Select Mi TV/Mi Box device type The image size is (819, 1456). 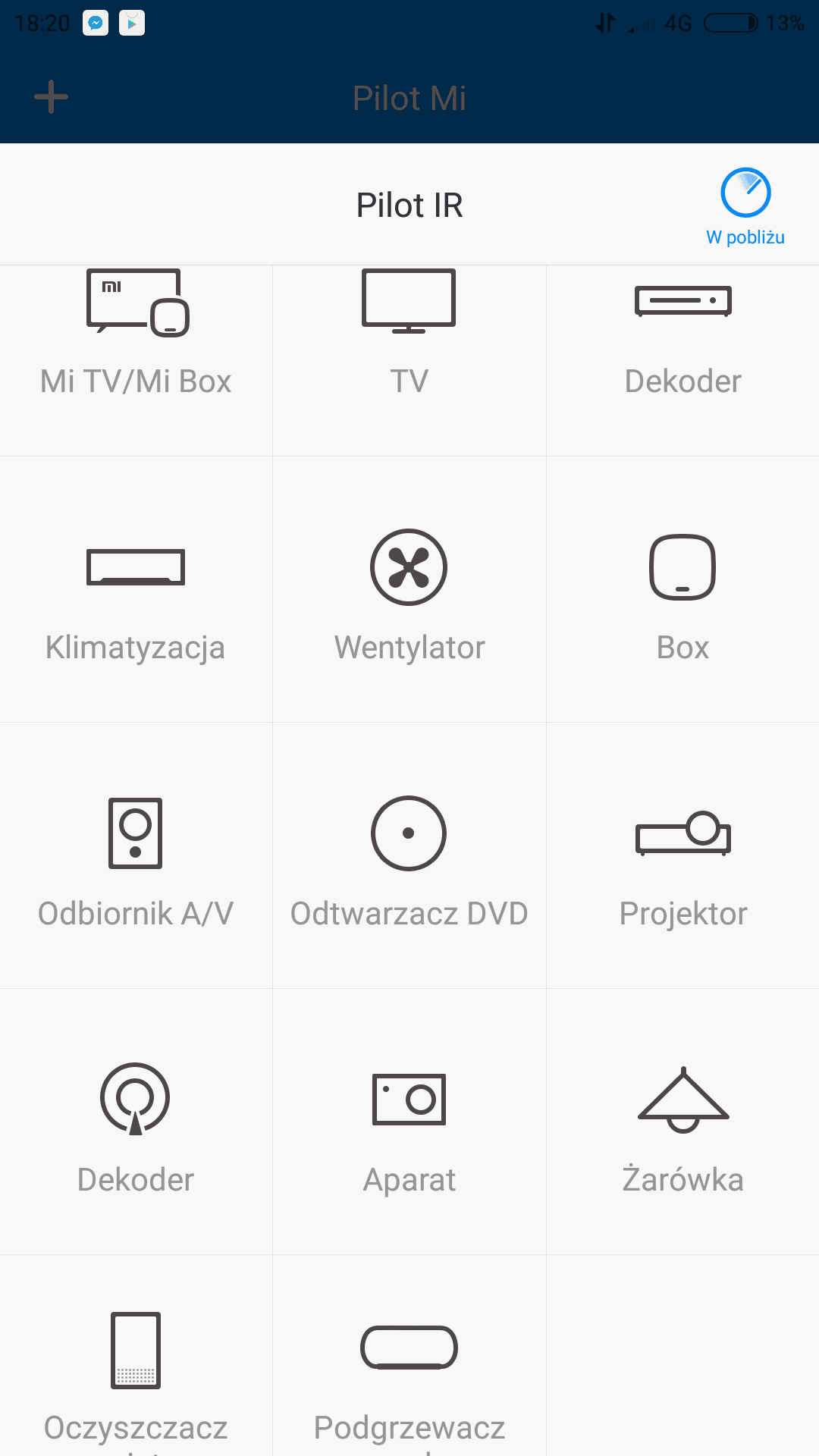[x=136, y=360]
